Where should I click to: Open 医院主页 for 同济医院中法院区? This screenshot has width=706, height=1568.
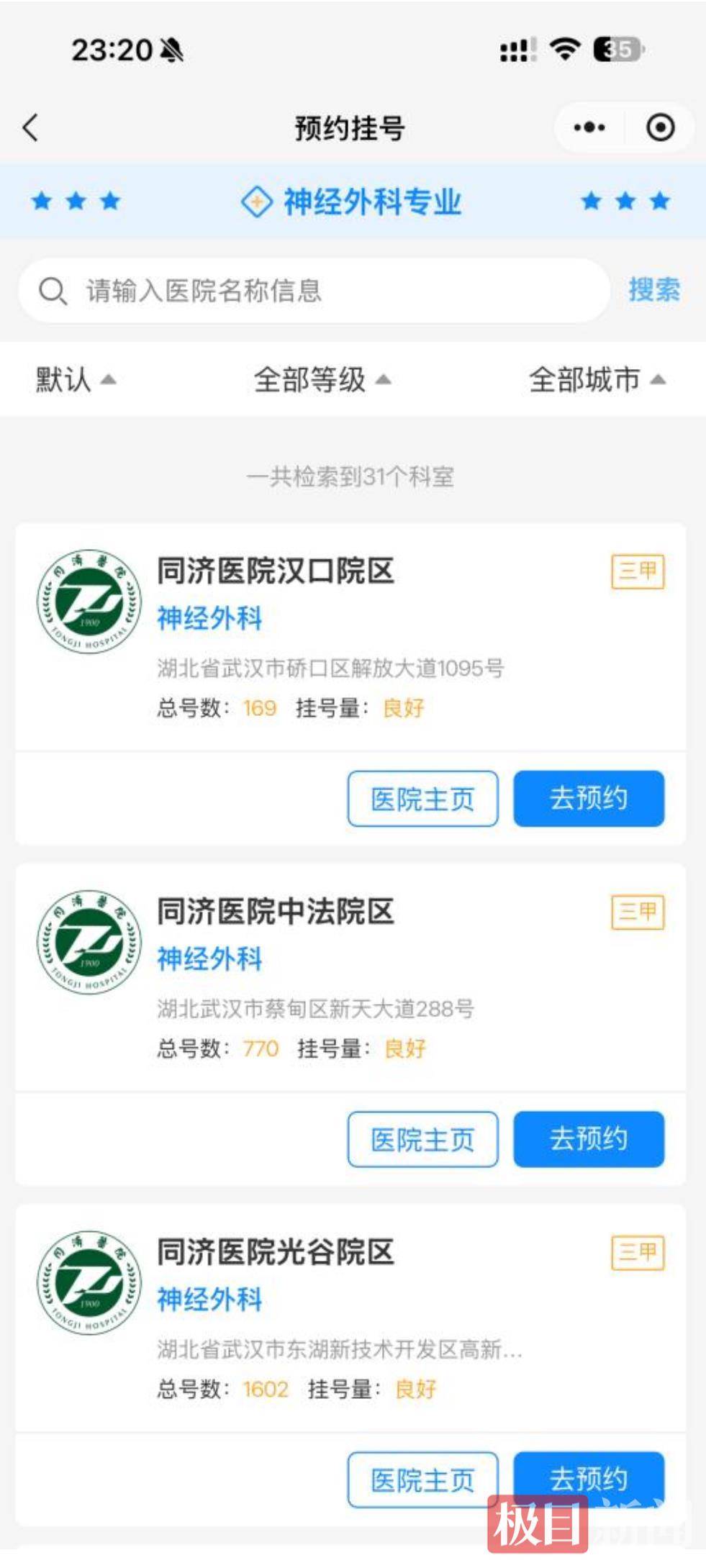tap(422, 1139)
